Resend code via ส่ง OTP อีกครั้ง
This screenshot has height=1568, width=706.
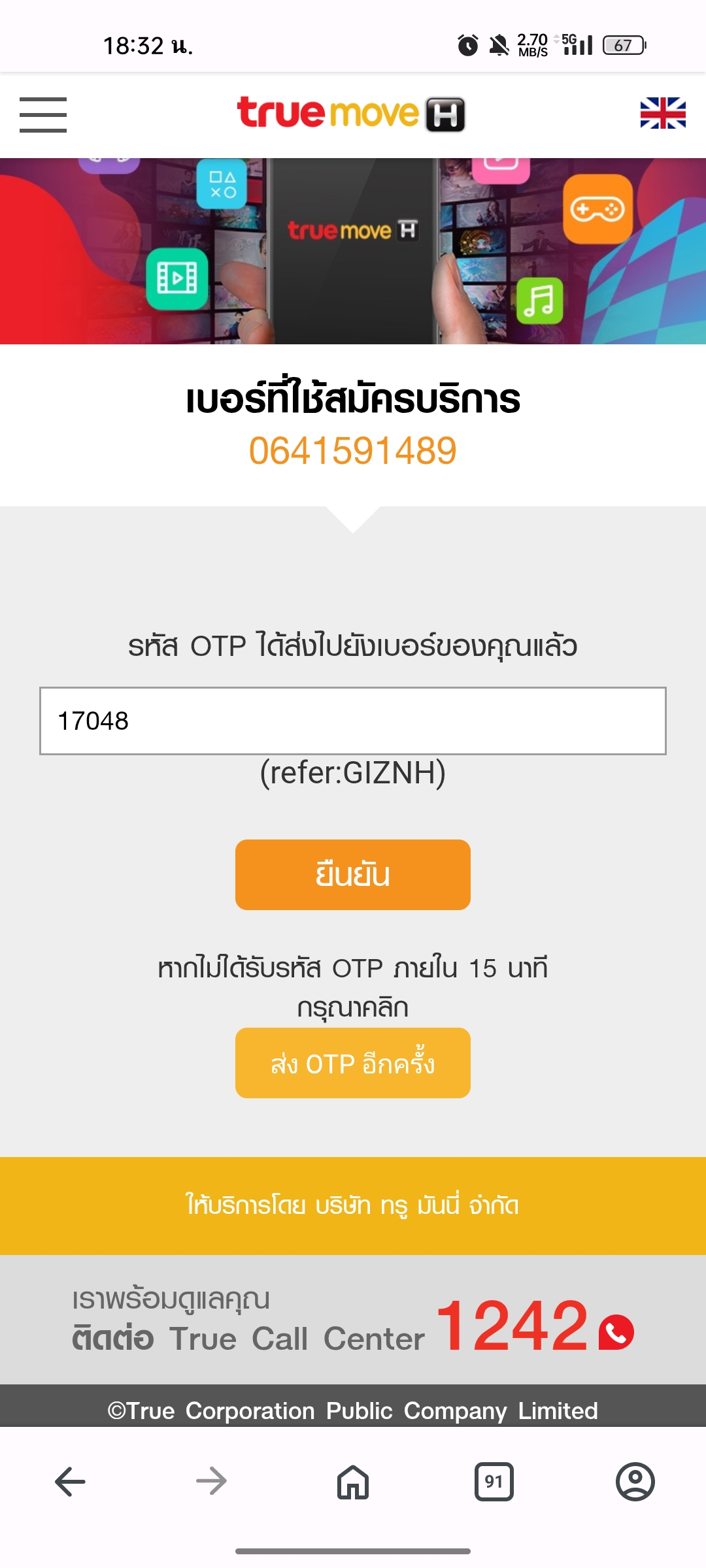point(353,1063)
